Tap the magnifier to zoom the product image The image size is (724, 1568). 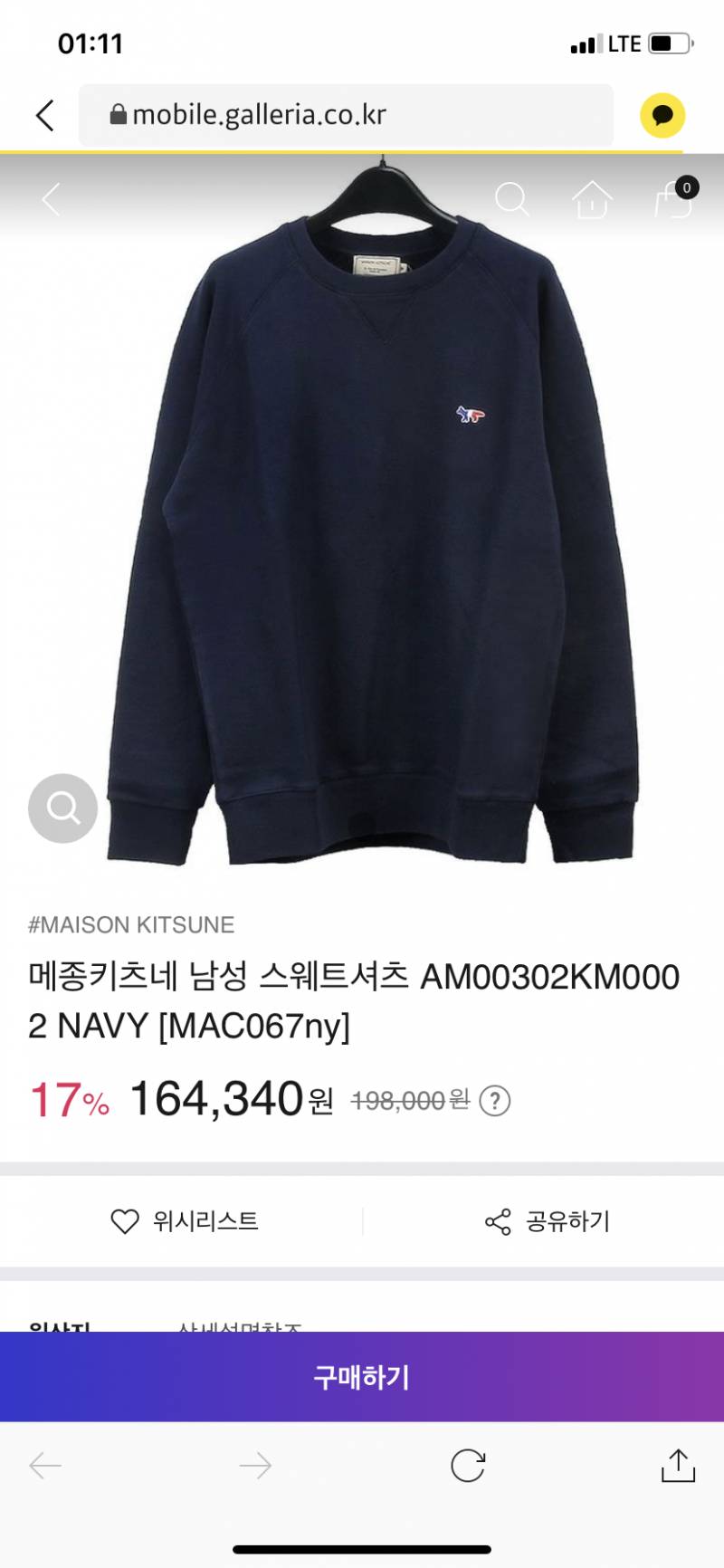point(62,808)
